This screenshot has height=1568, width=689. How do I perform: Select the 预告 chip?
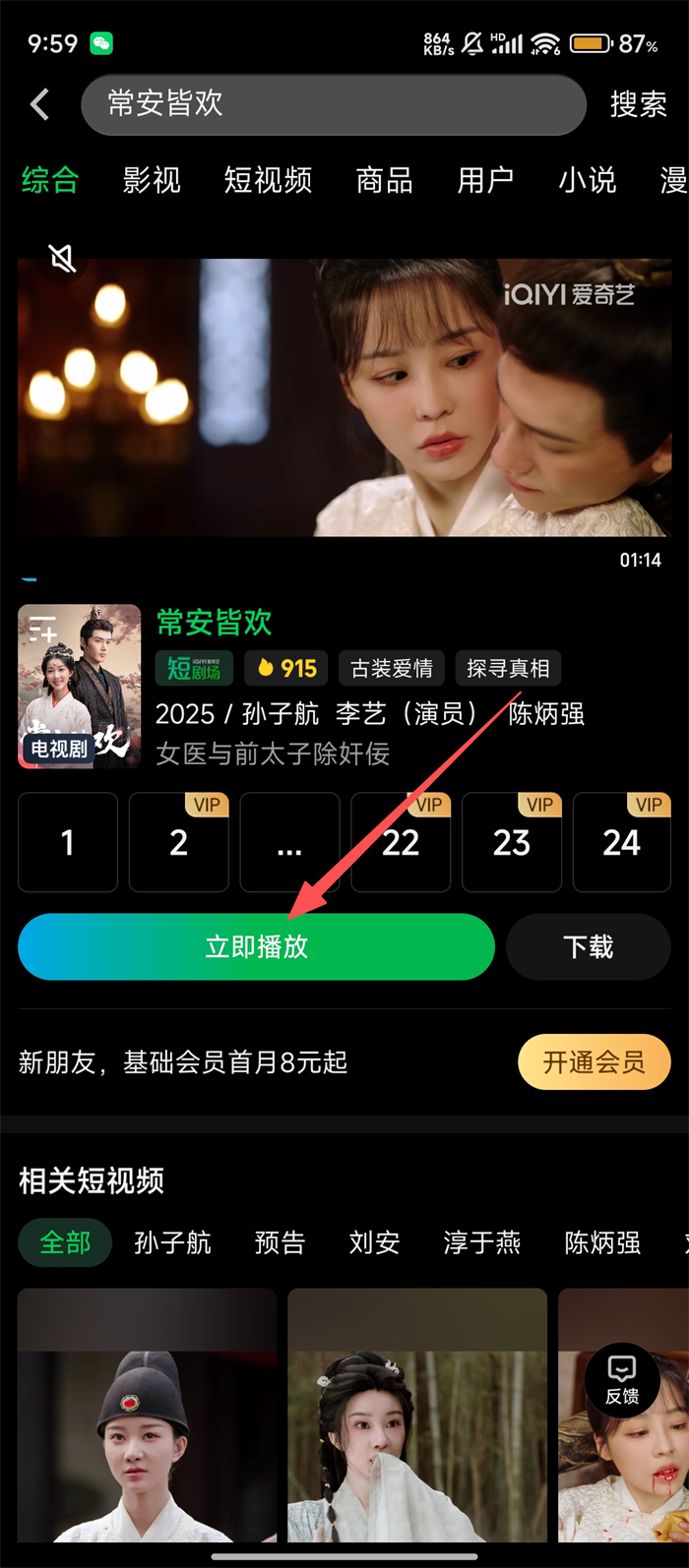280,1242
